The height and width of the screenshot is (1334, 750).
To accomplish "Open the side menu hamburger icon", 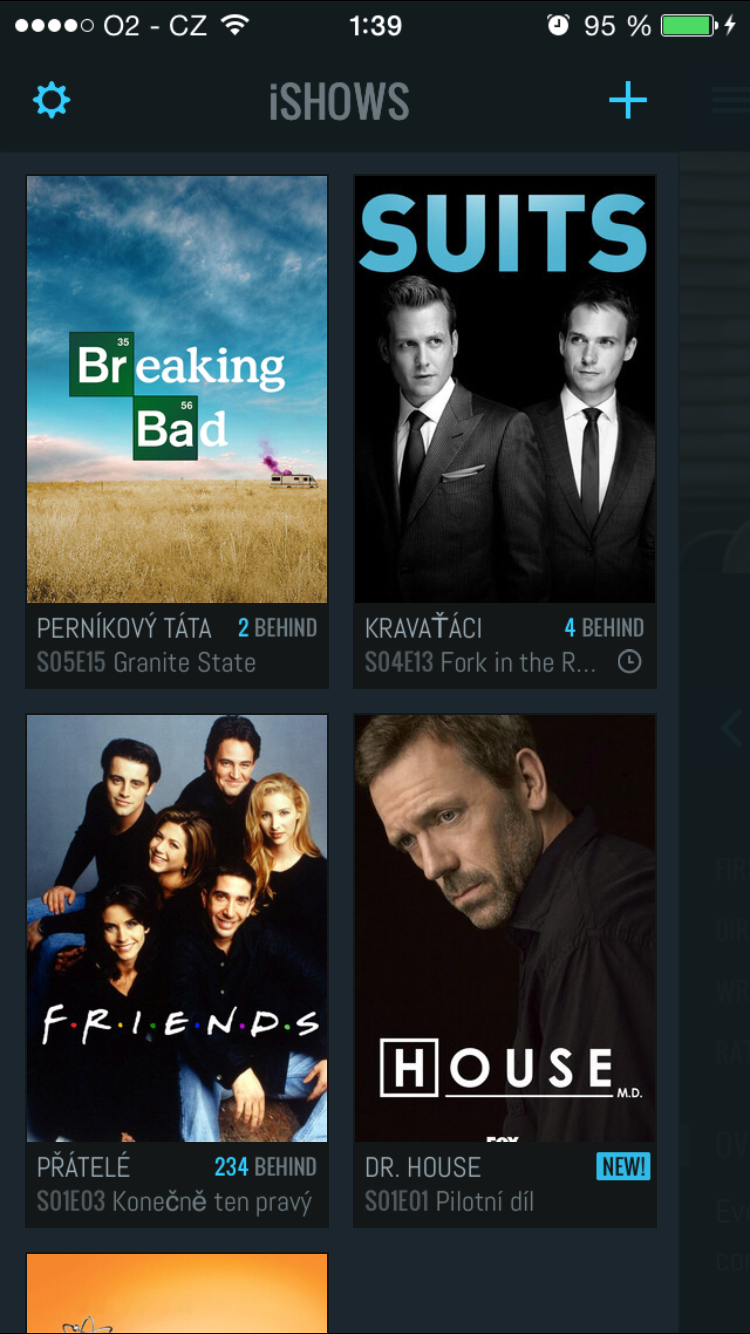I will coord(732,100).
